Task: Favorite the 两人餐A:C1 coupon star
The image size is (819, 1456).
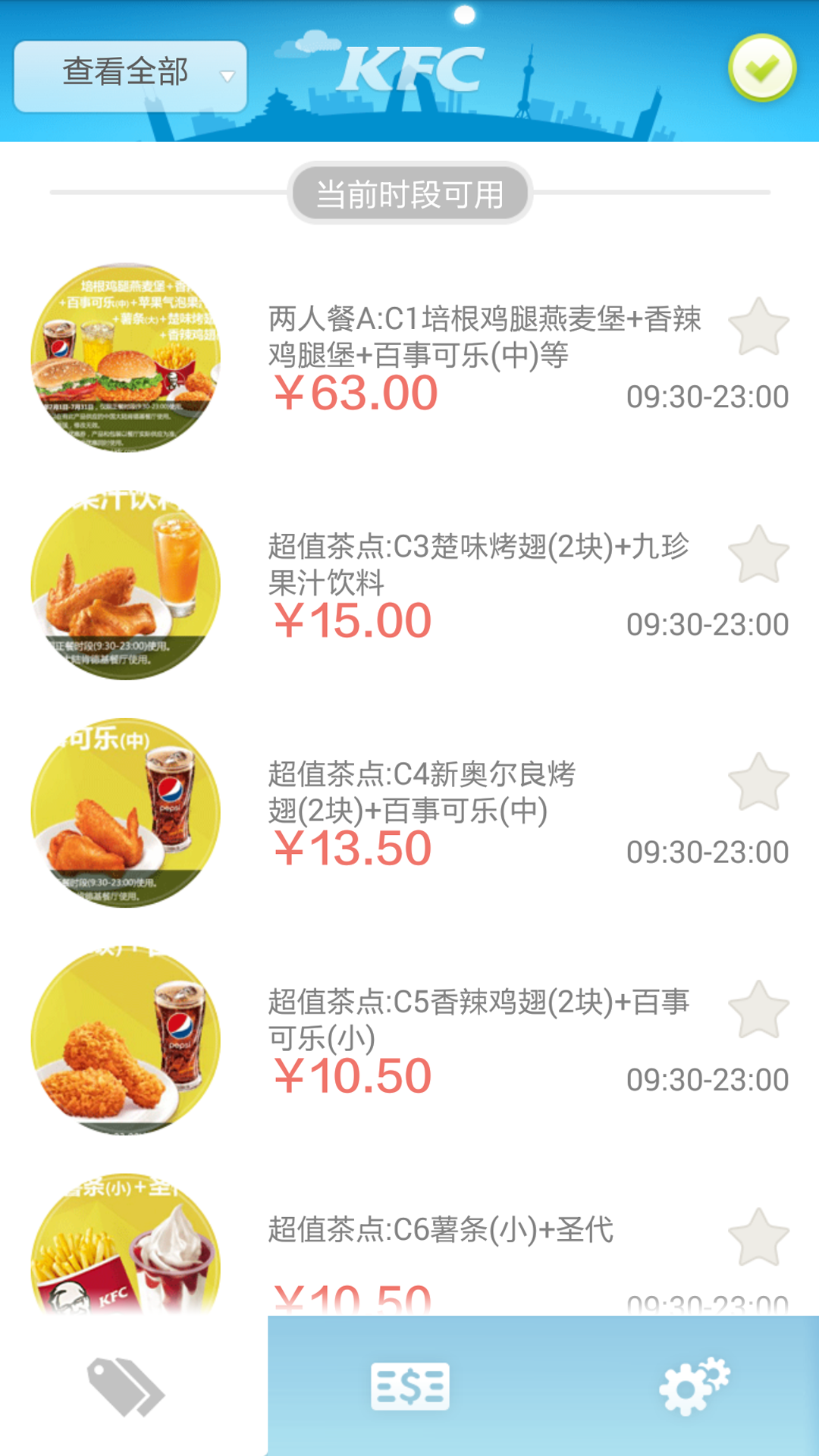Action: point(758,327)
